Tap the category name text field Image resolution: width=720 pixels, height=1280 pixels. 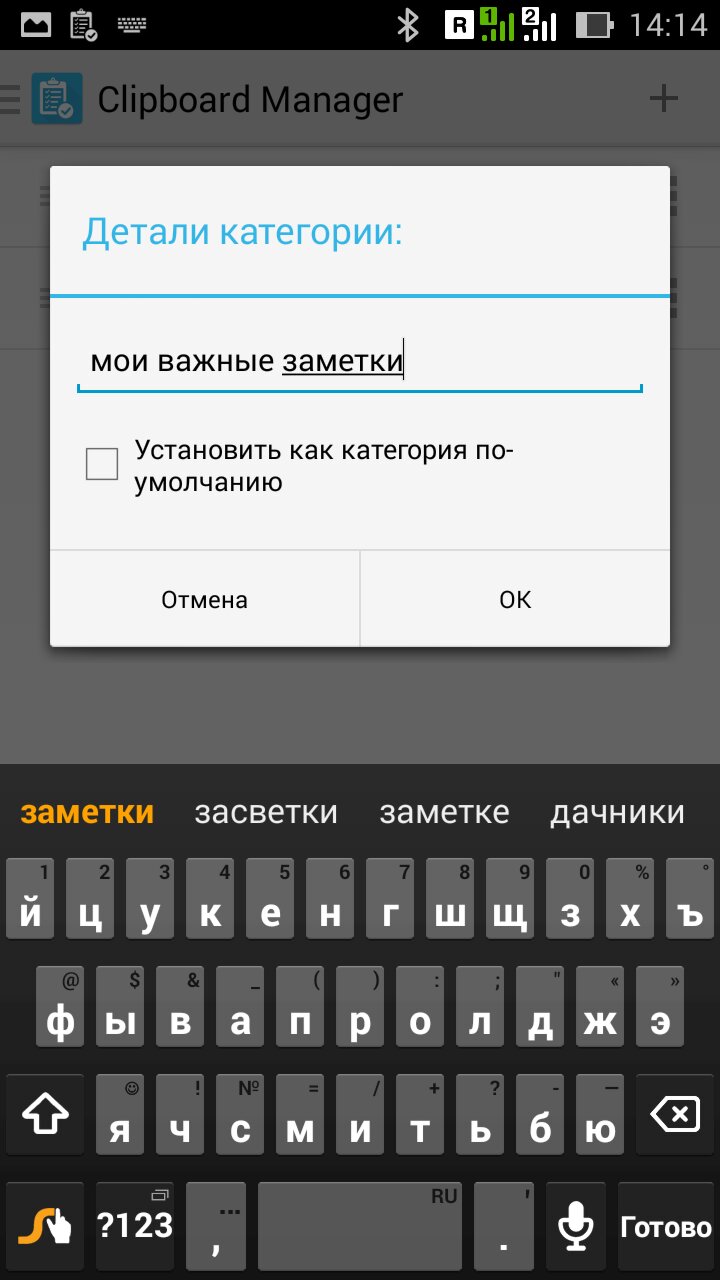tap(360, 361)
